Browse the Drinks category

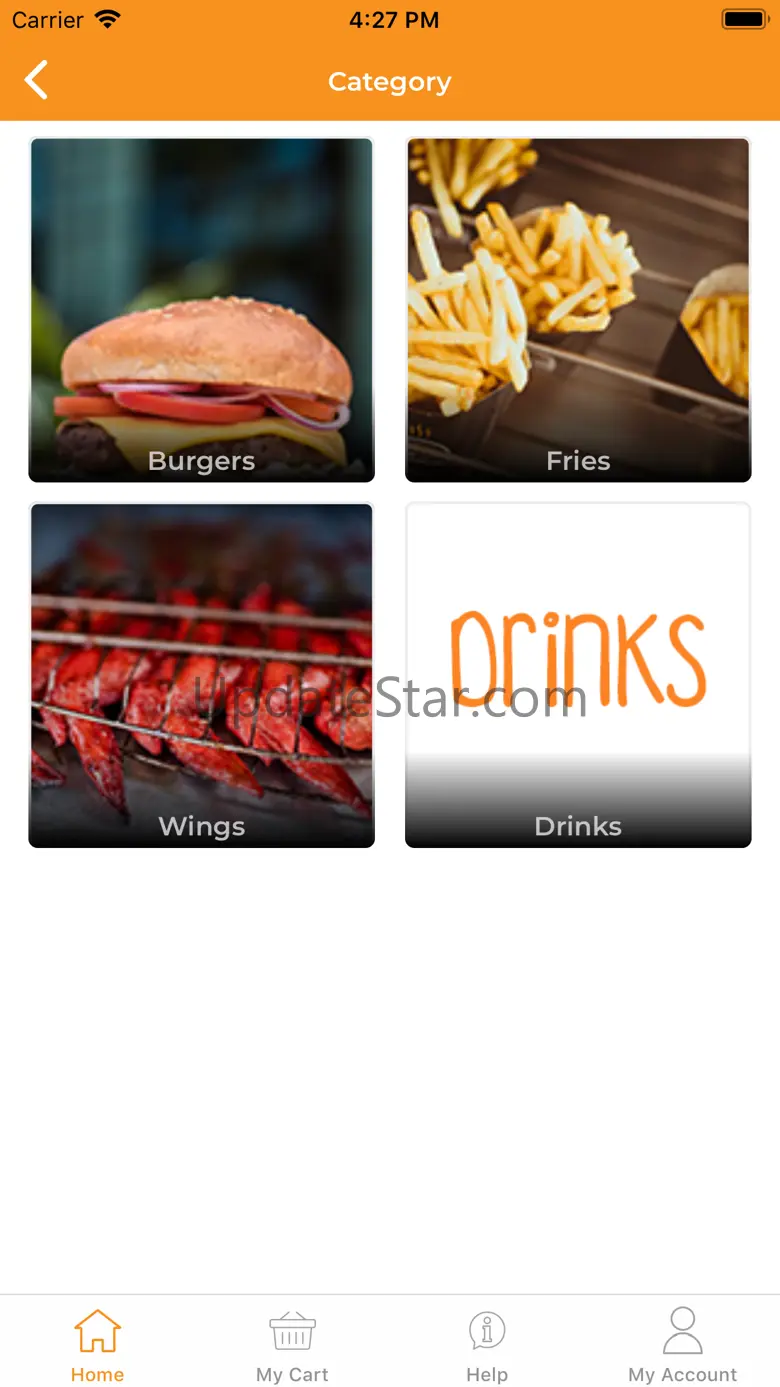(577, 675)
